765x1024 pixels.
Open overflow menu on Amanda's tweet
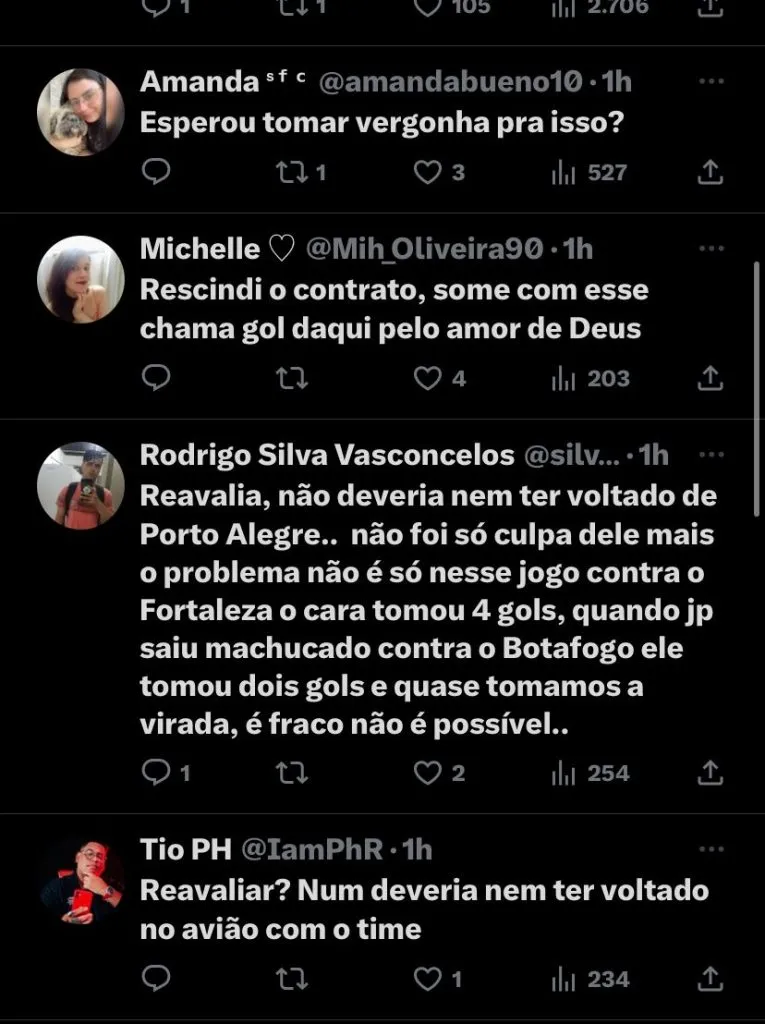(x=710, y=81)
